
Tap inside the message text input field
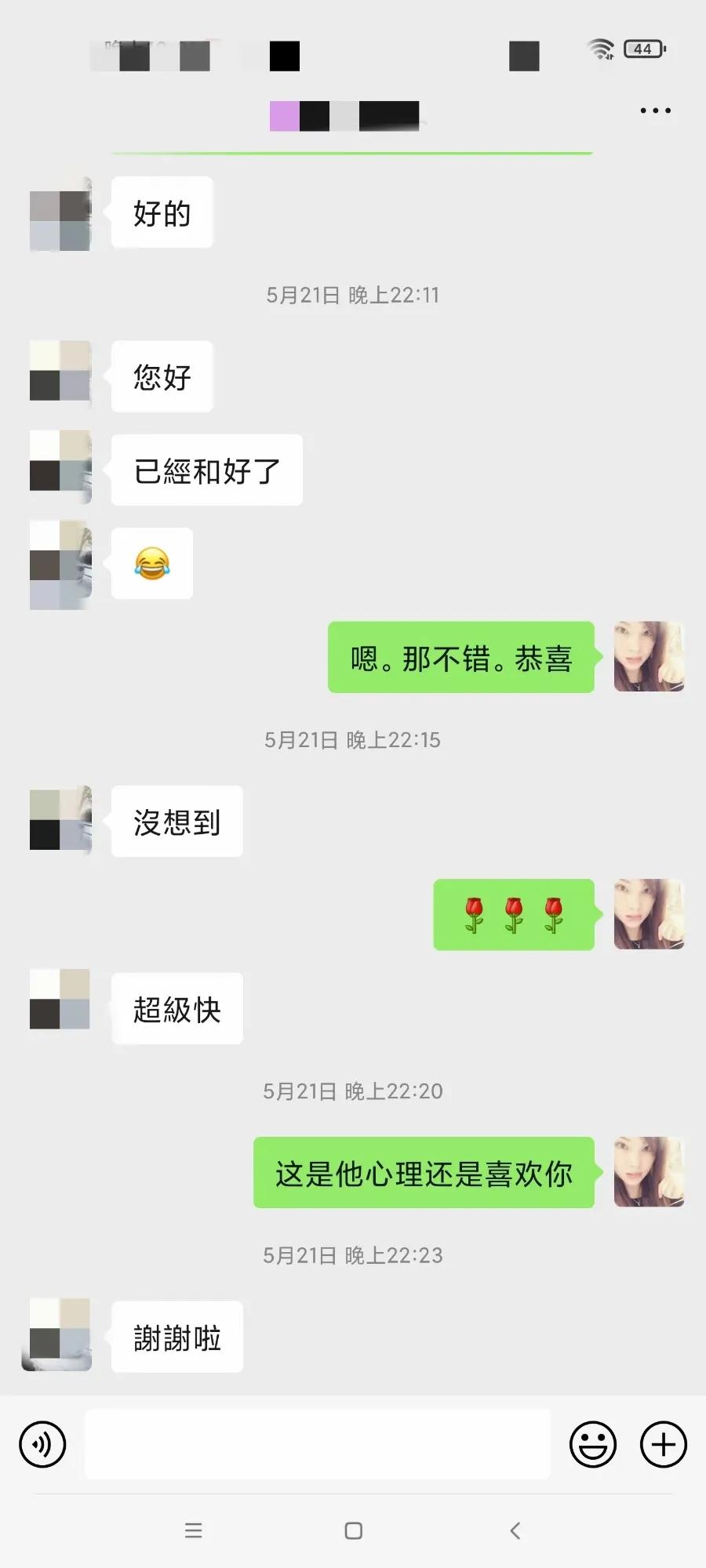click(x=317, y=1443)
